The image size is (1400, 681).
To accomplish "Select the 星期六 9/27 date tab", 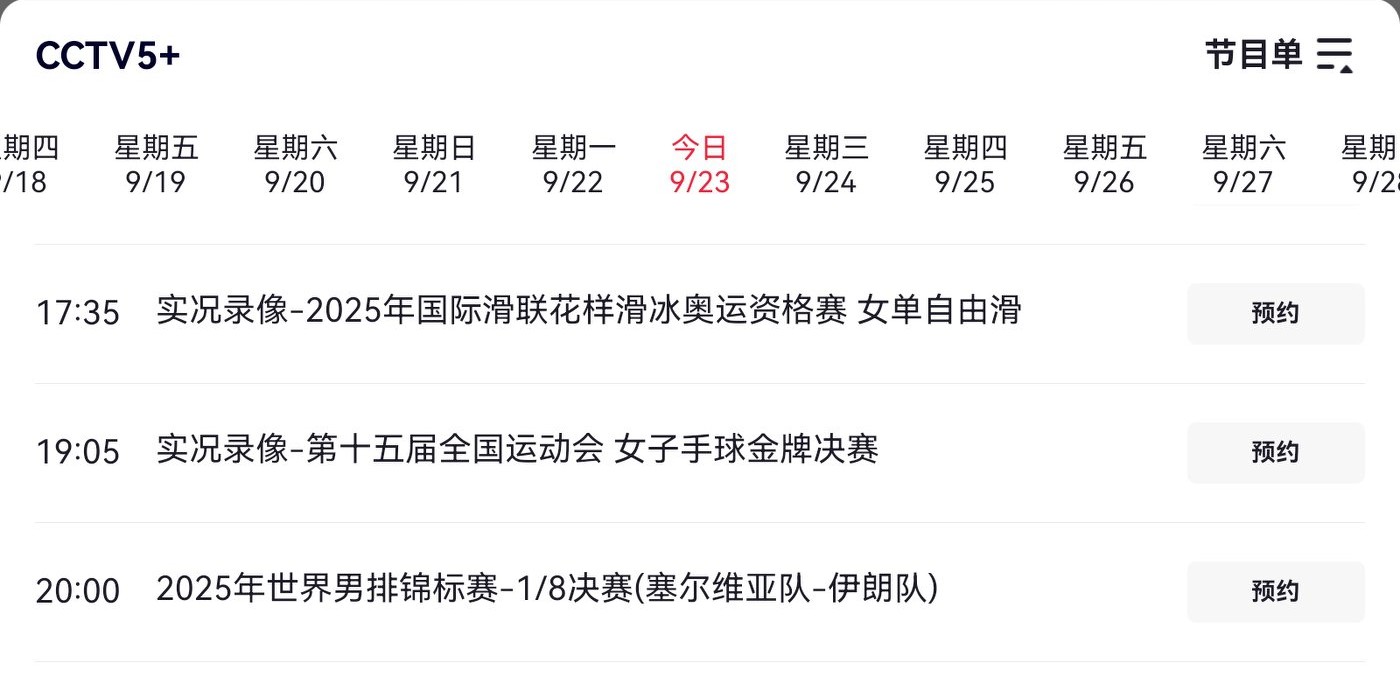I will click(x=1243, y=165).
